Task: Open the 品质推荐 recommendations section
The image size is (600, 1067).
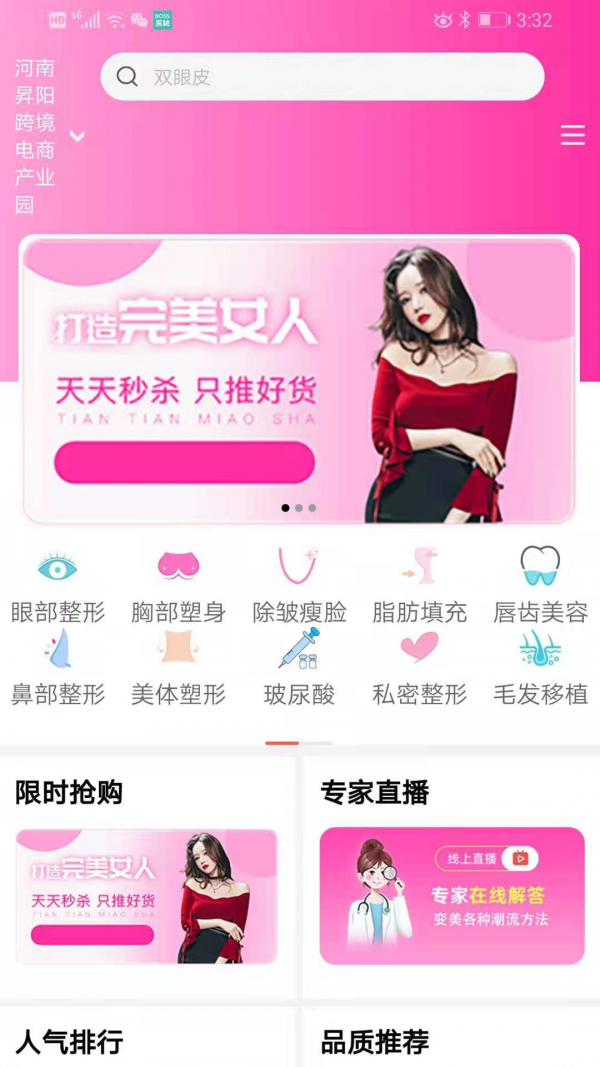Action: coord(375,1042)
